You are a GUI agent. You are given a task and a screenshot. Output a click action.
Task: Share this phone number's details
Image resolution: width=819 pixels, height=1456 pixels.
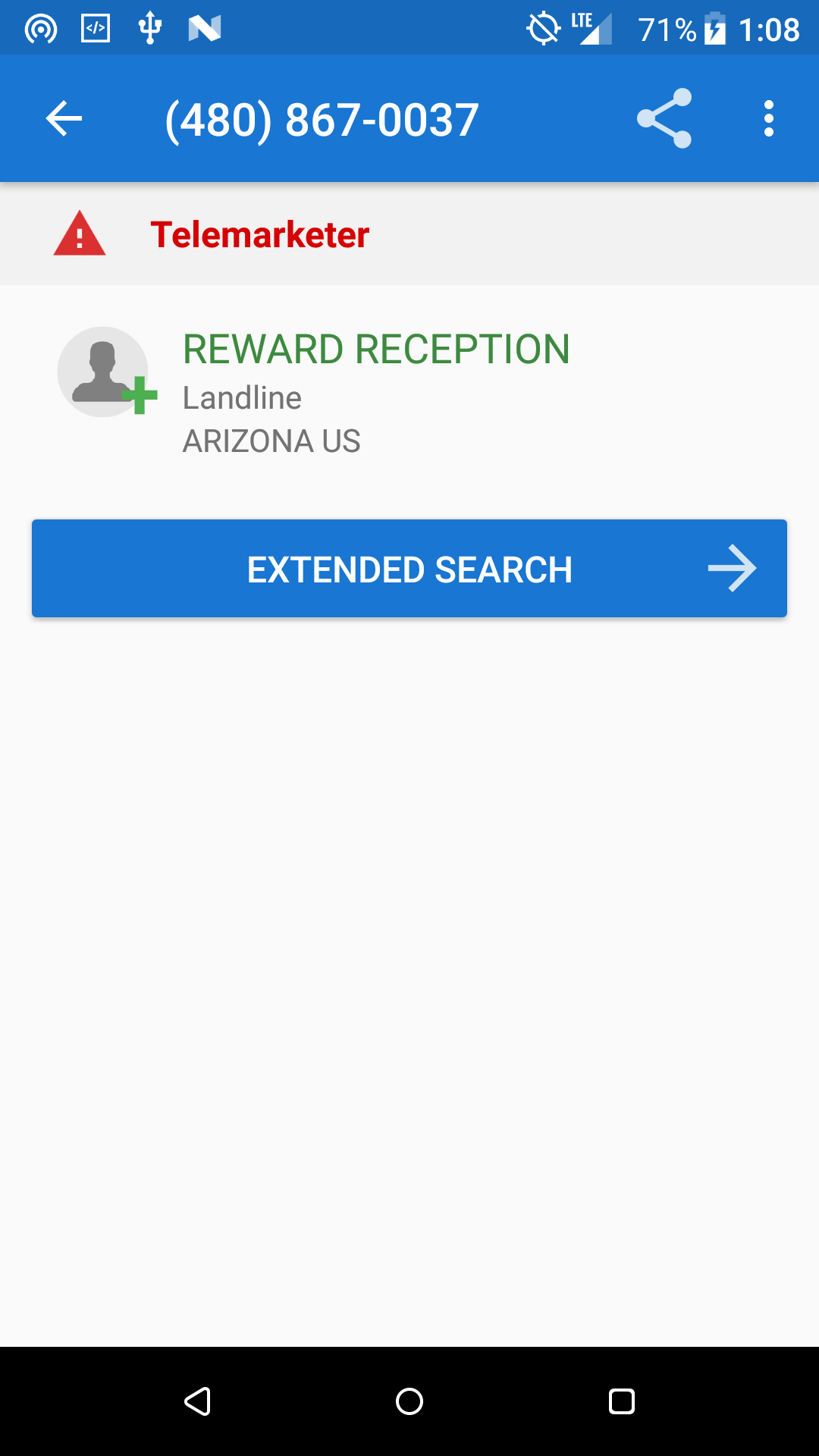pos(664,119)
